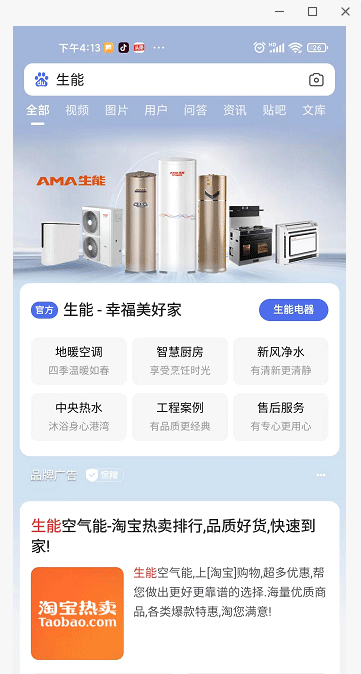The height and width of the screenshot is (674, 362).
Task: Open 售后服务
Action: click(281, 417)
